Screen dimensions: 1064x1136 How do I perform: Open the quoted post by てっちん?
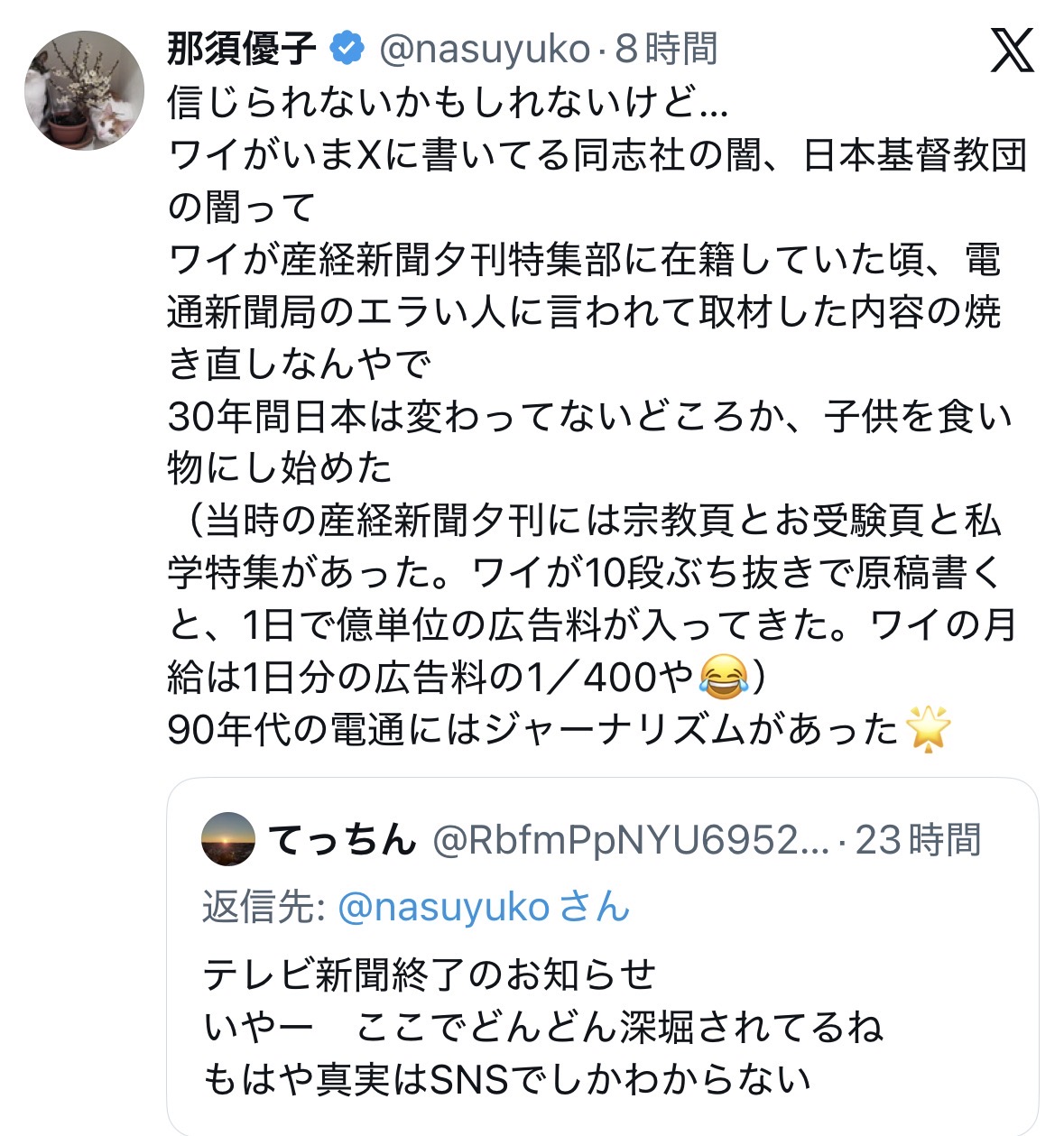click(602, 1025)
